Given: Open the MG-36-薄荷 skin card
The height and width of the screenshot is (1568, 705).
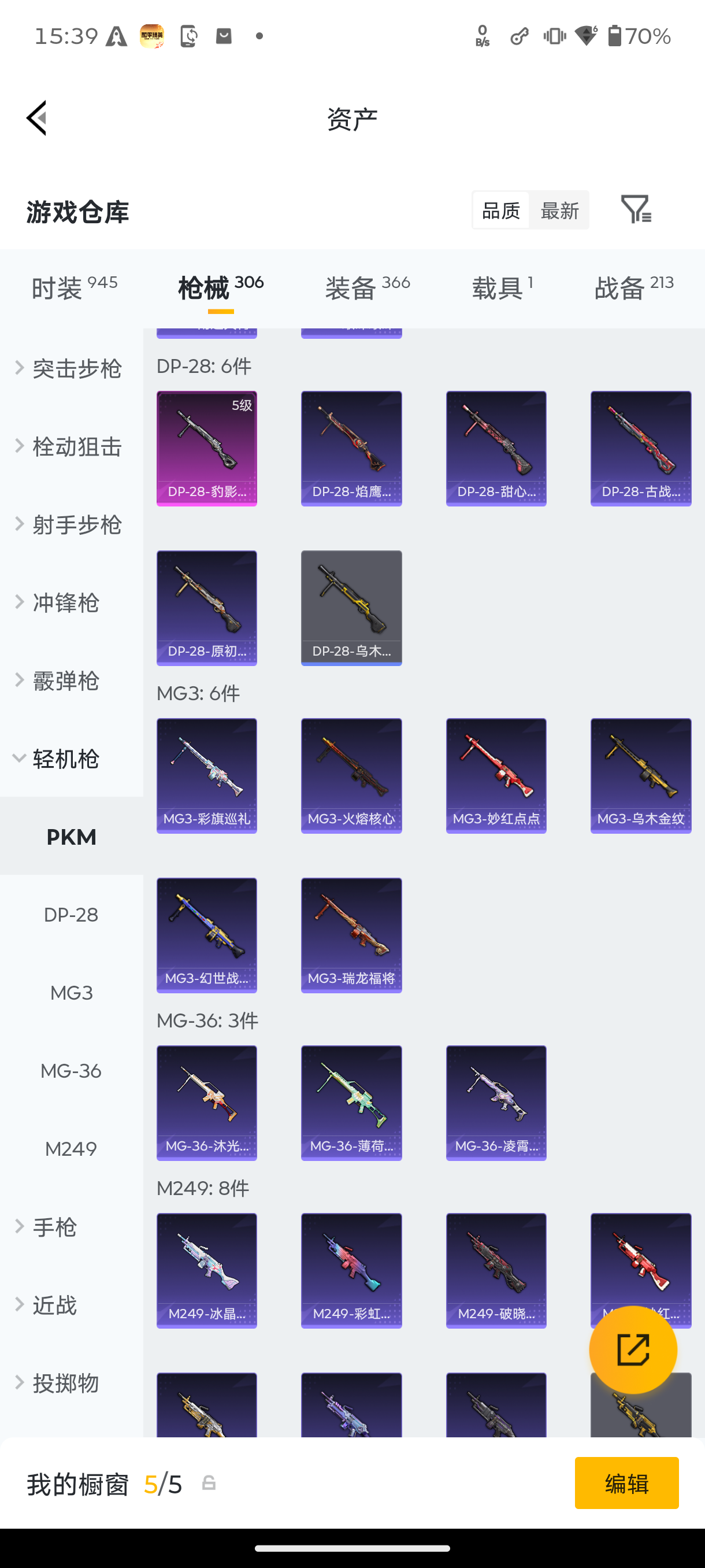Looking at the screenshot, I should 351,1103.
